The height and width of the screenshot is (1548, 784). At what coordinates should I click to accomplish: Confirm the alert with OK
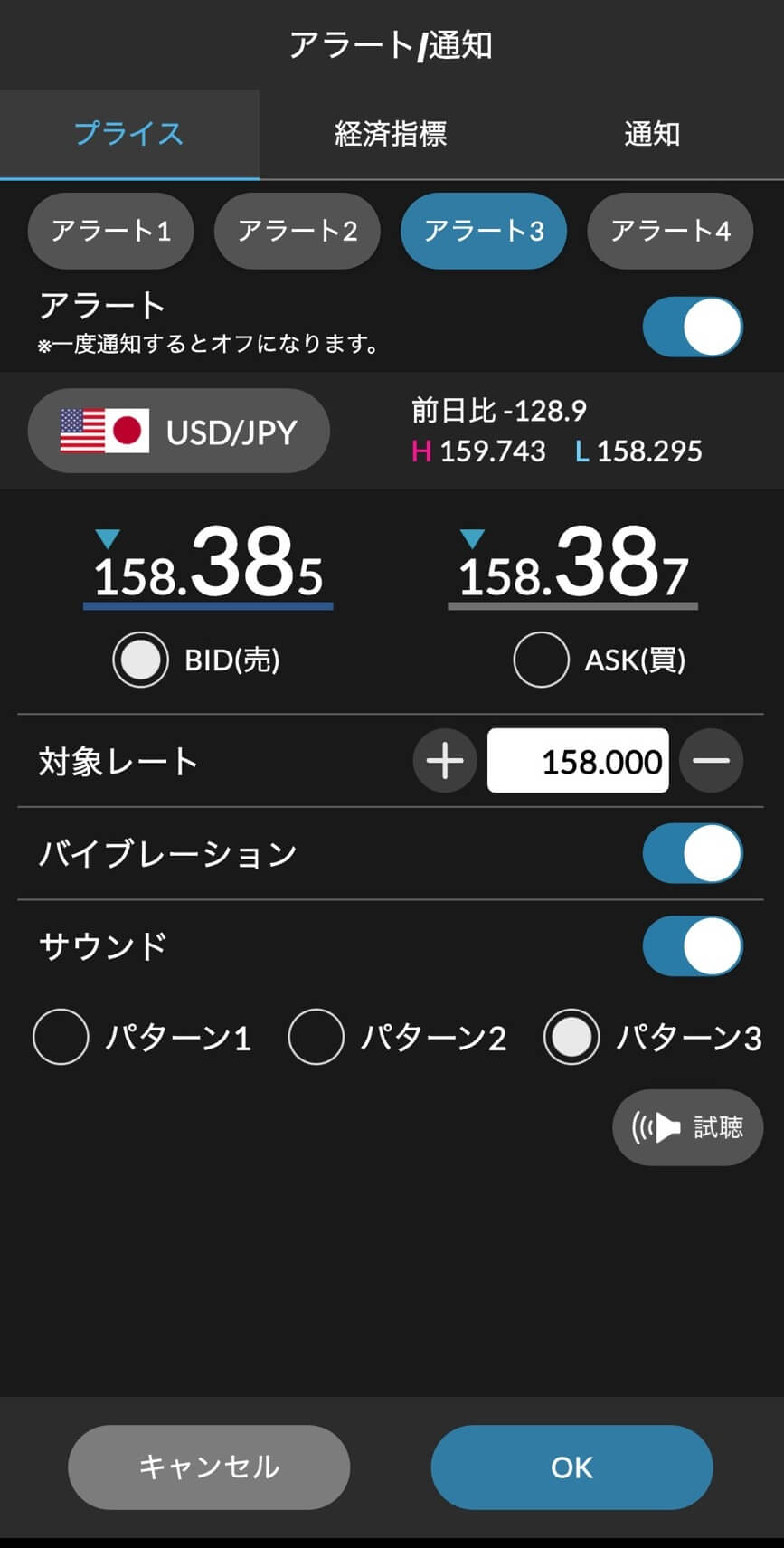571,1467
